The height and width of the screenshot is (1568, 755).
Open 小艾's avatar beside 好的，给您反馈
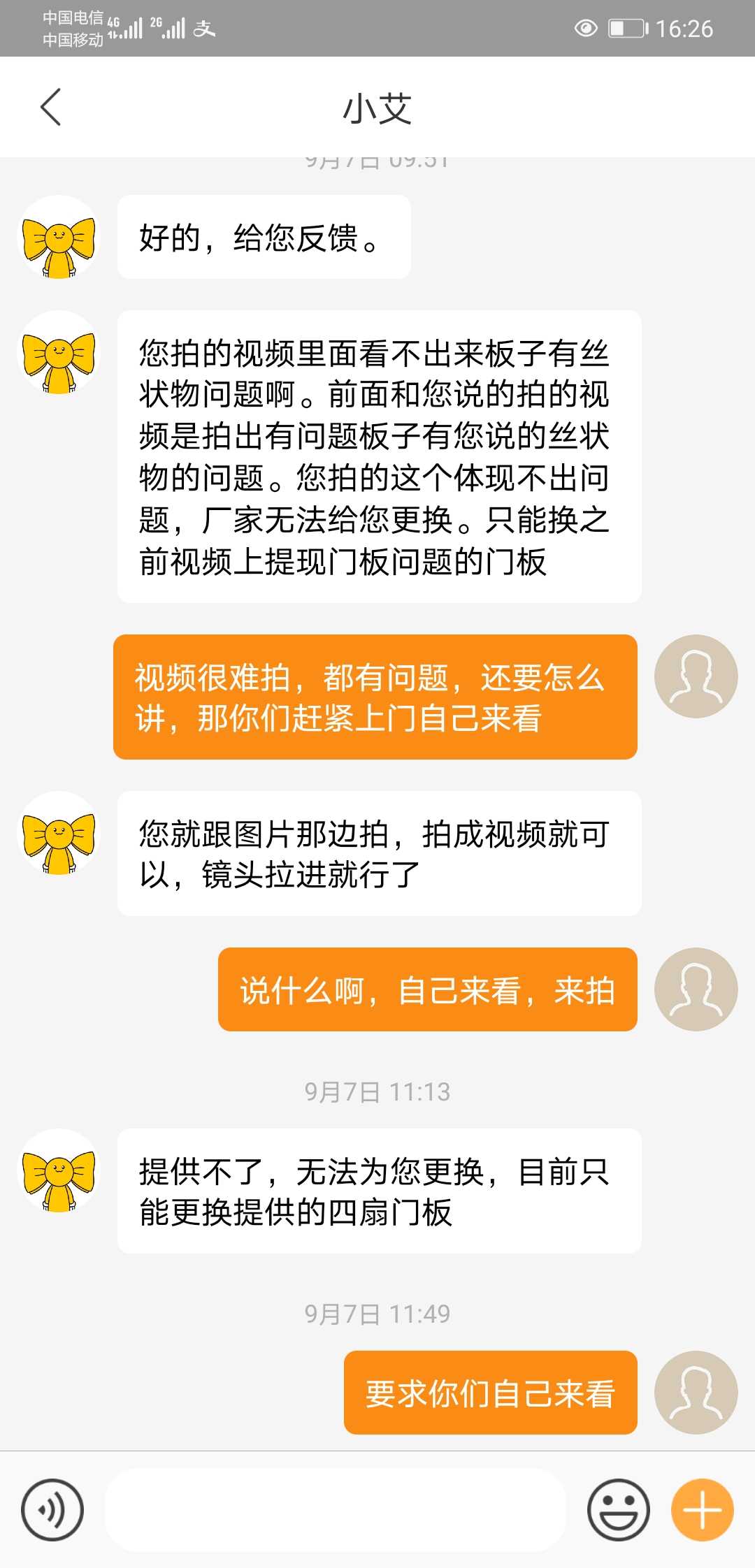[x=59, y=238]
